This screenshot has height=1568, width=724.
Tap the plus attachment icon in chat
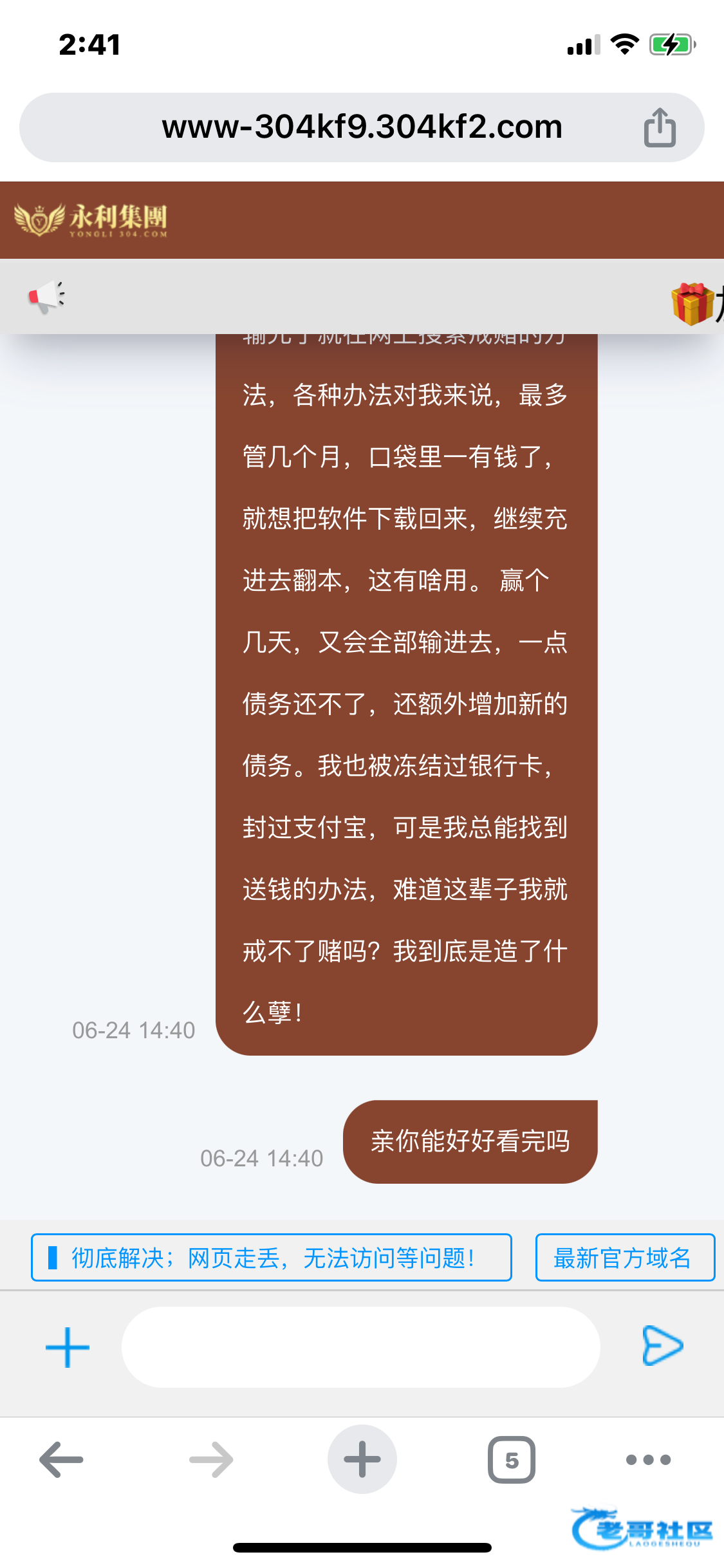click(x=68, y=1347)
